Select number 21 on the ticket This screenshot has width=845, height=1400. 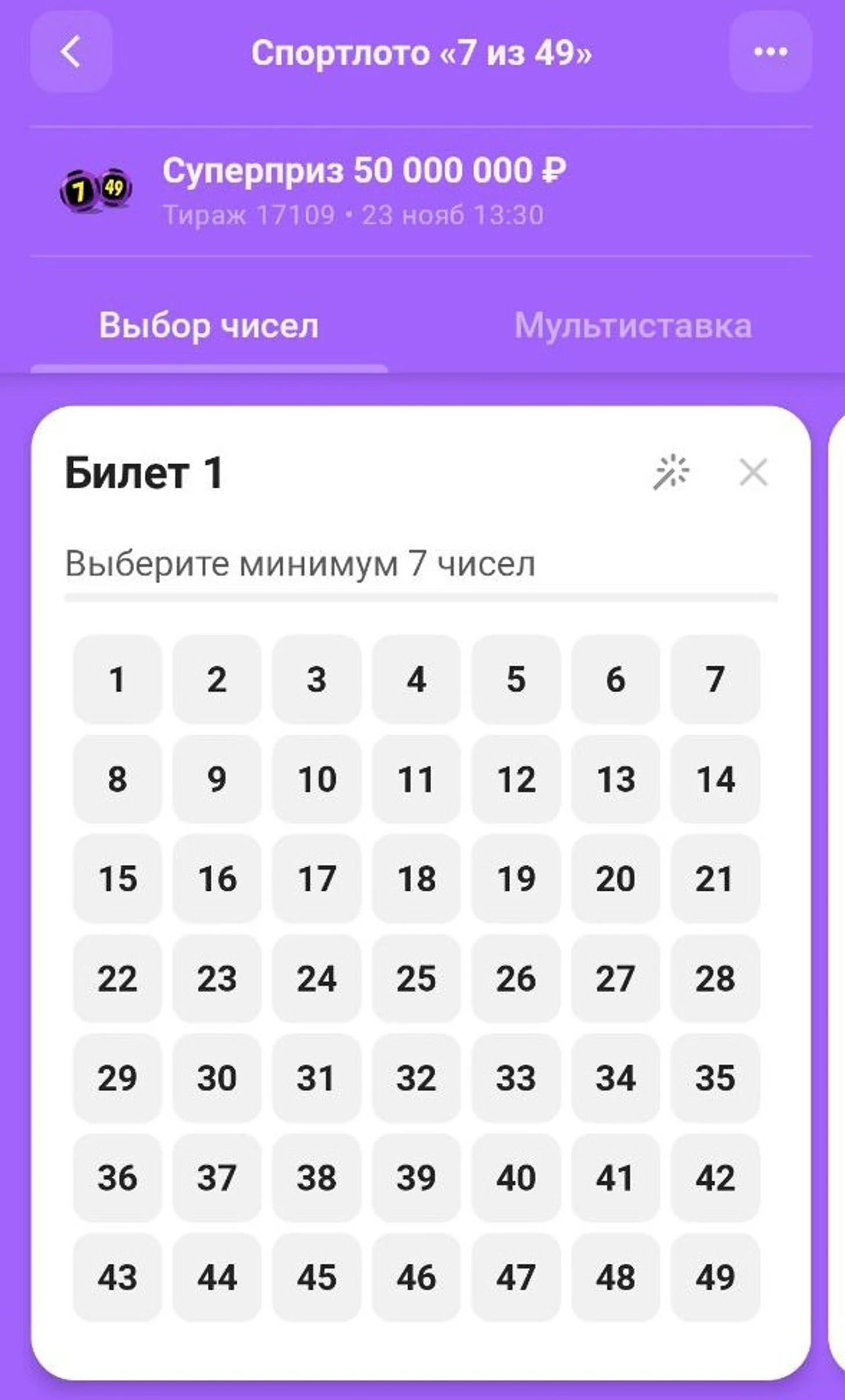click(715, 879)
